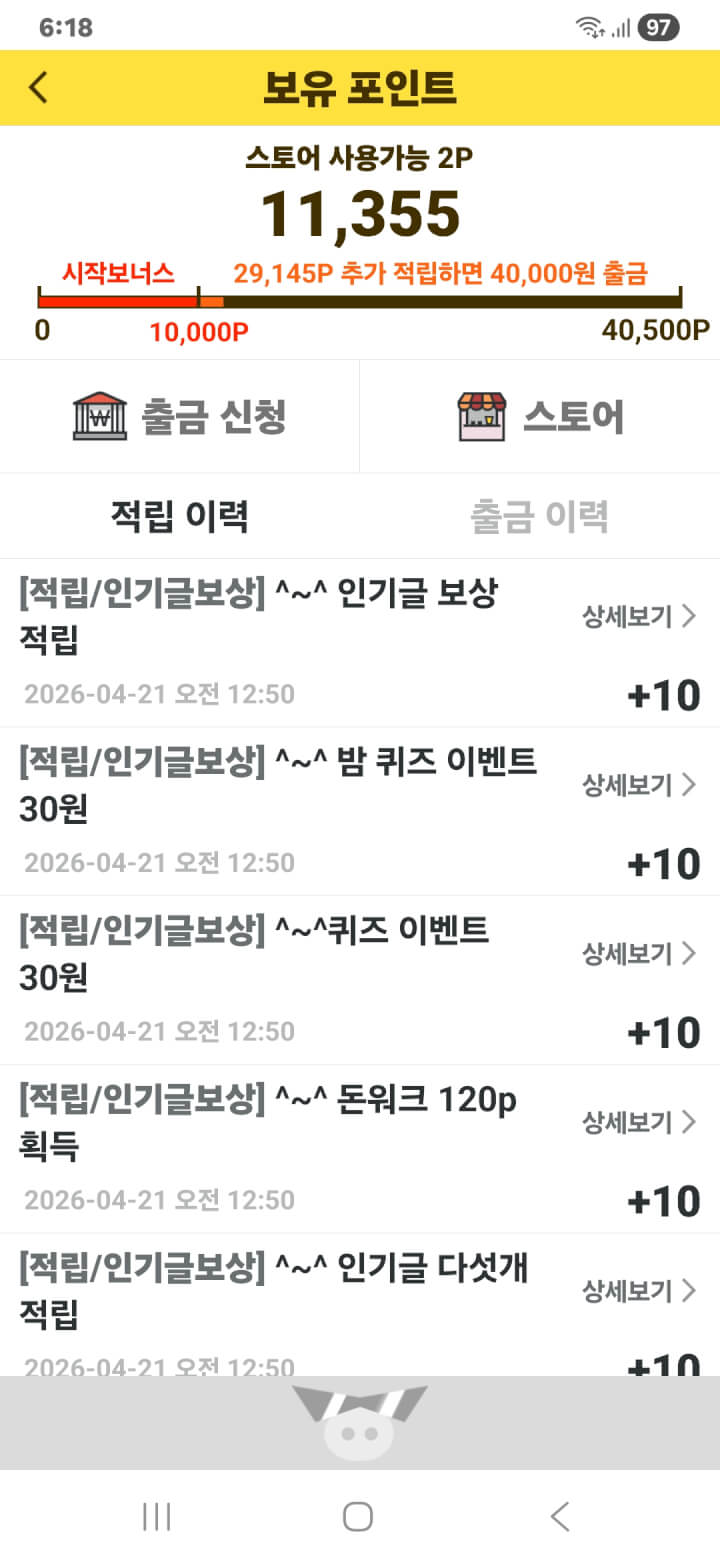Select the 적립 이력 tab

point(180,517)
